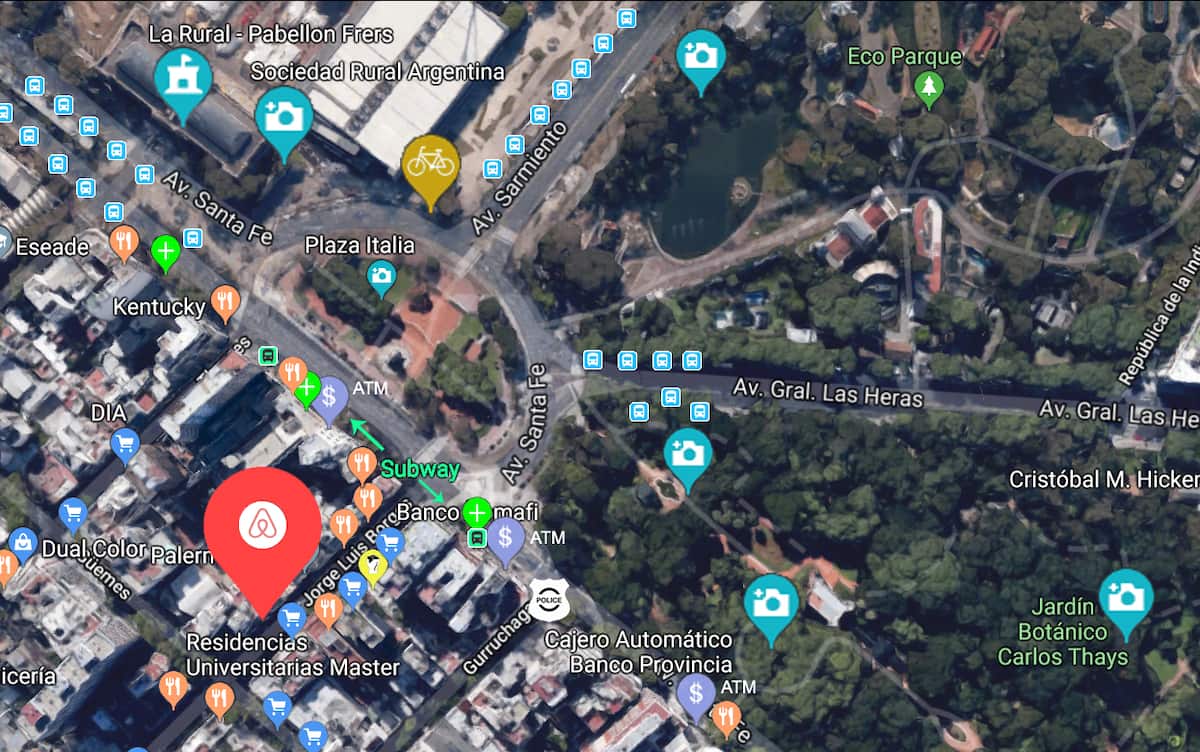1200x752 pixels.
Task: Select the DIA shopping cart marker
Action: point(125,441)
